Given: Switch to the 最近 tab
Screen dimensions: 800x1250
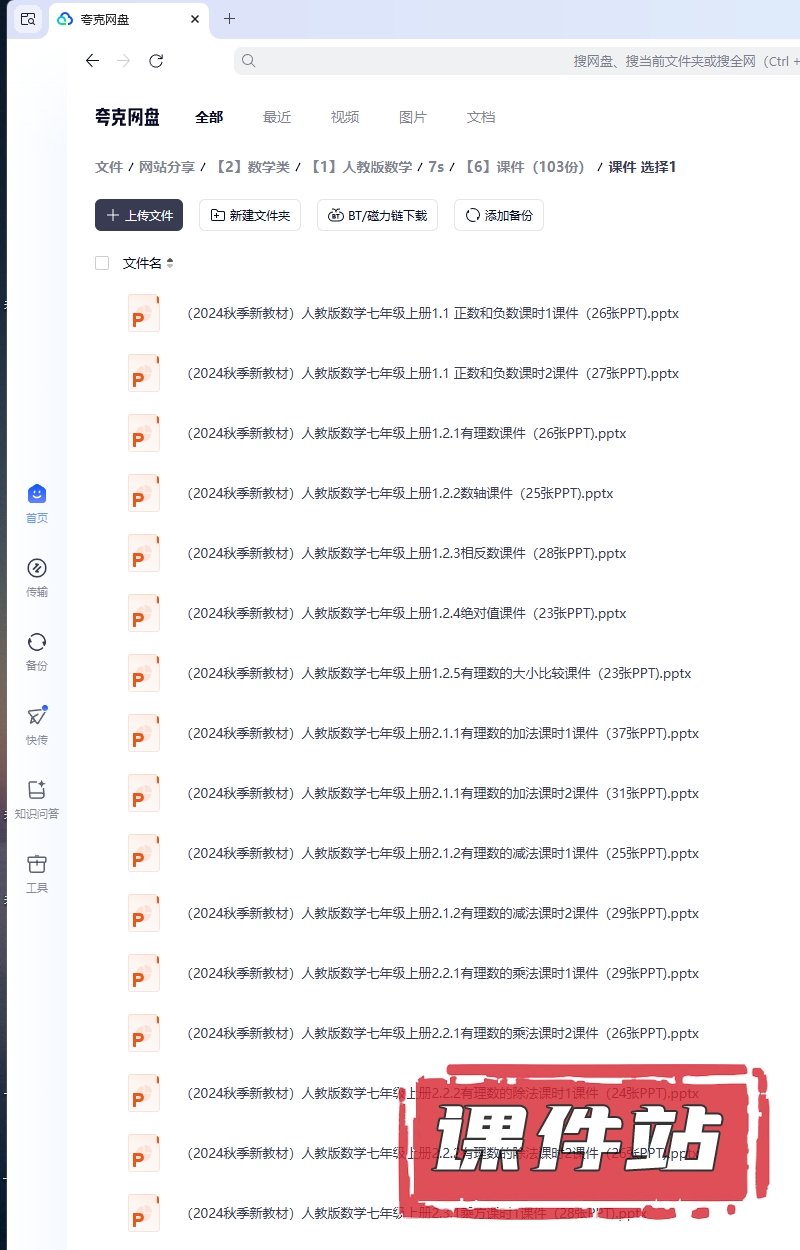Looking at the screenshot, I should (277, 117).
